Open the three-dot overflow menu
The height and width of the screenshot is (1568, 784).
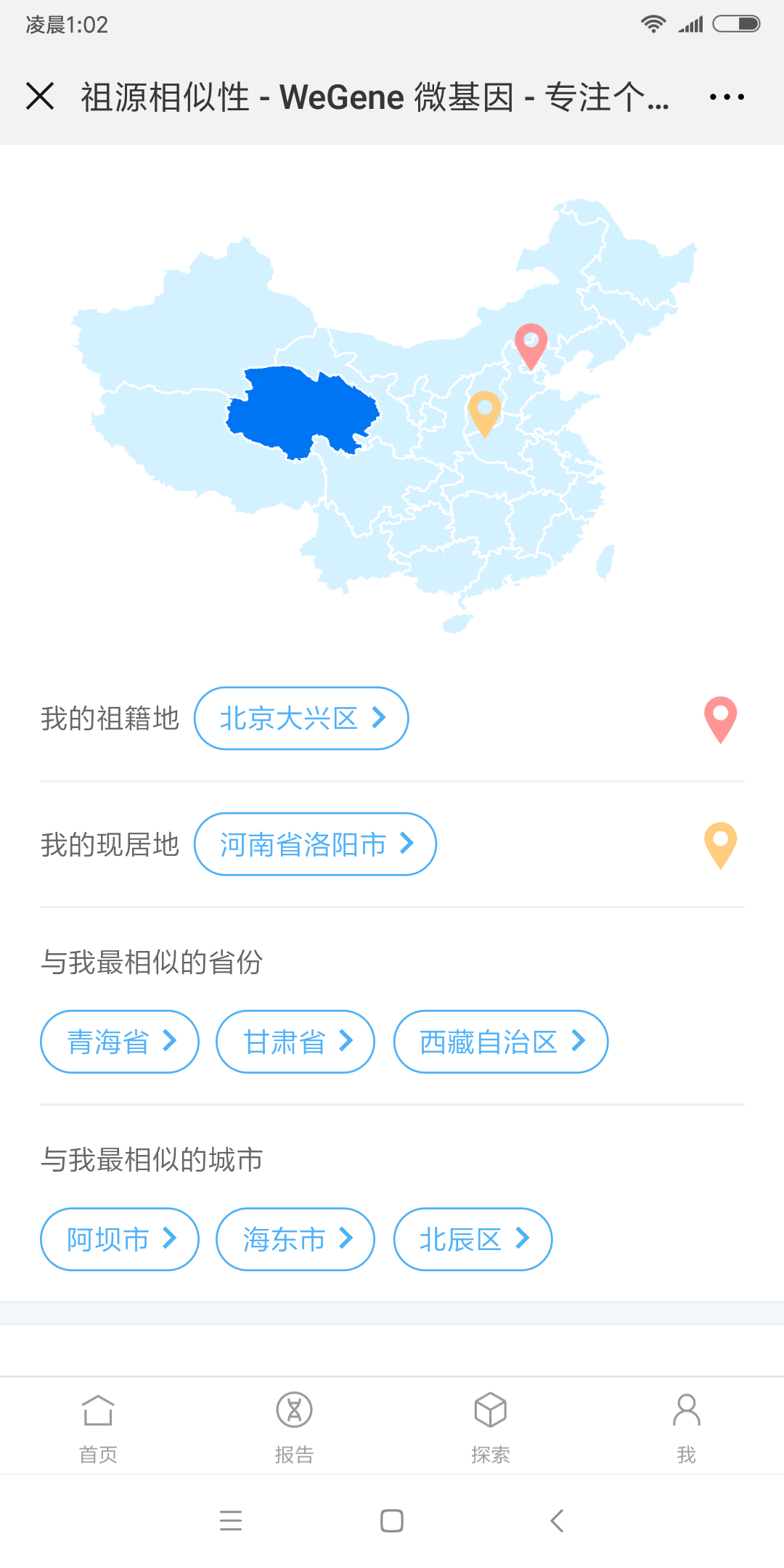(727, 97)
